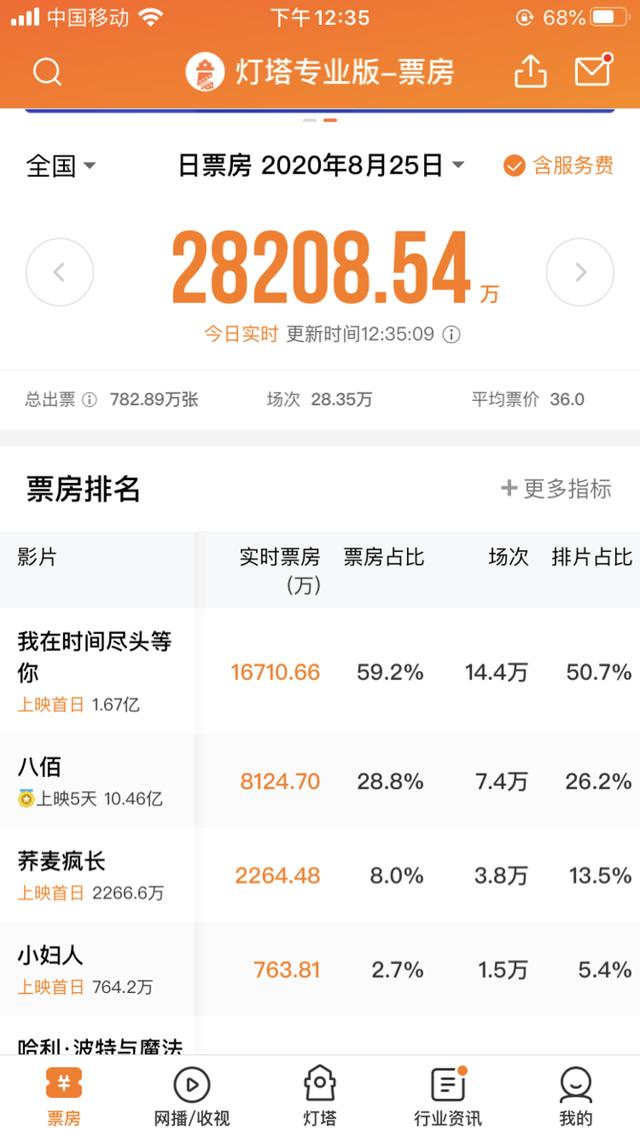Image resolution: width=640 pixels, height=1138 pixels.
Task: Switch to the 我的 tab
Action: (575, 1097)
